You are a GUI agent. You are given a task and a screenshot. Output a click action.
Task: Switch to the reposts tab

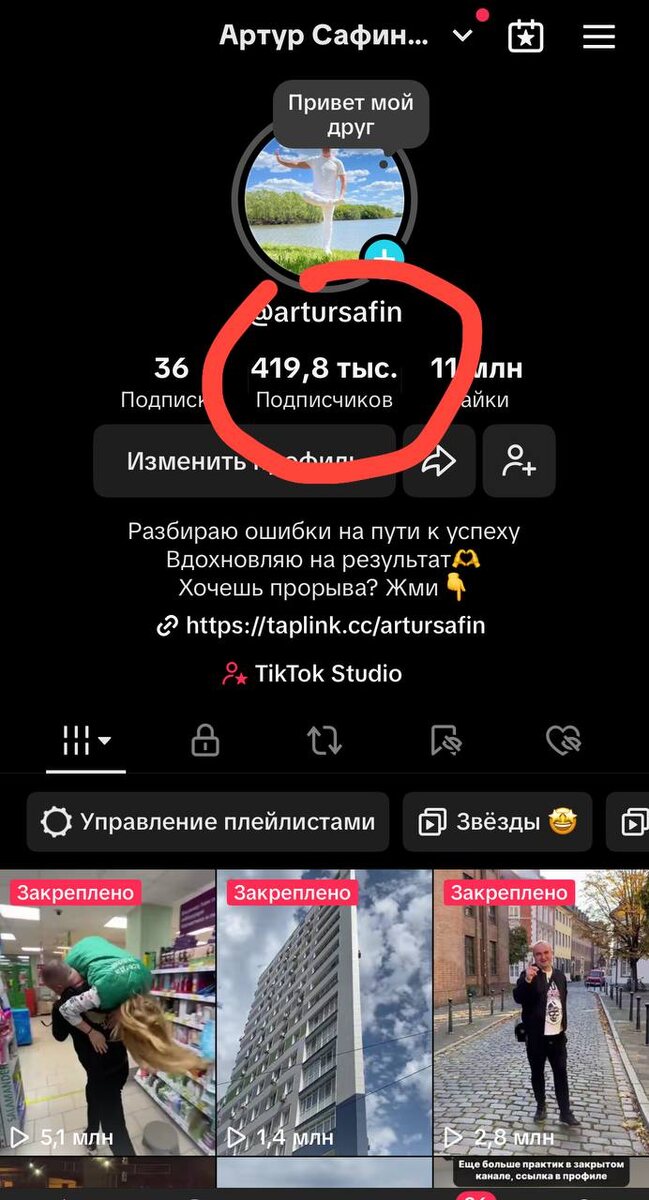click(324, 741)
